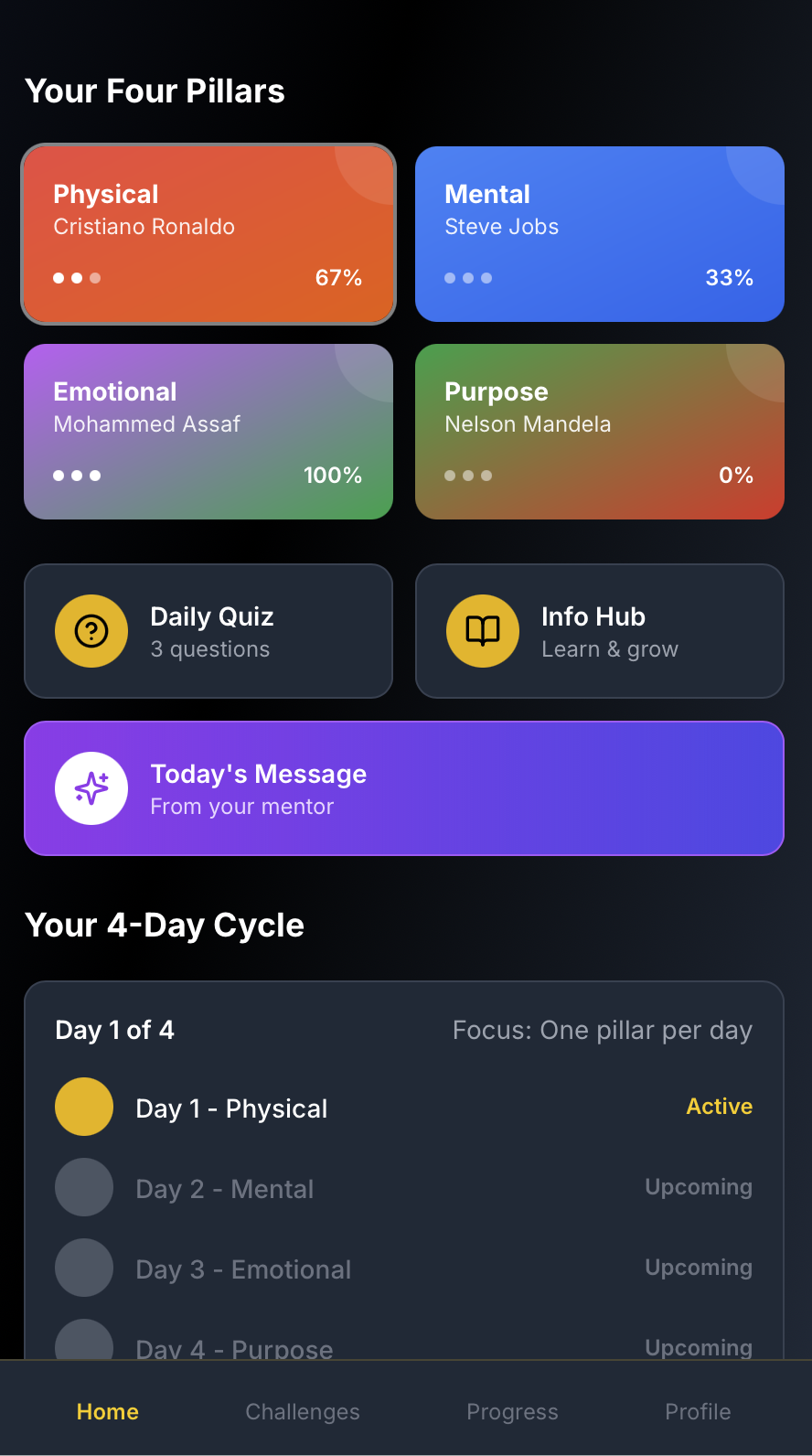
Task: Select the Emotional pillar card
Action: coord(208,432)
